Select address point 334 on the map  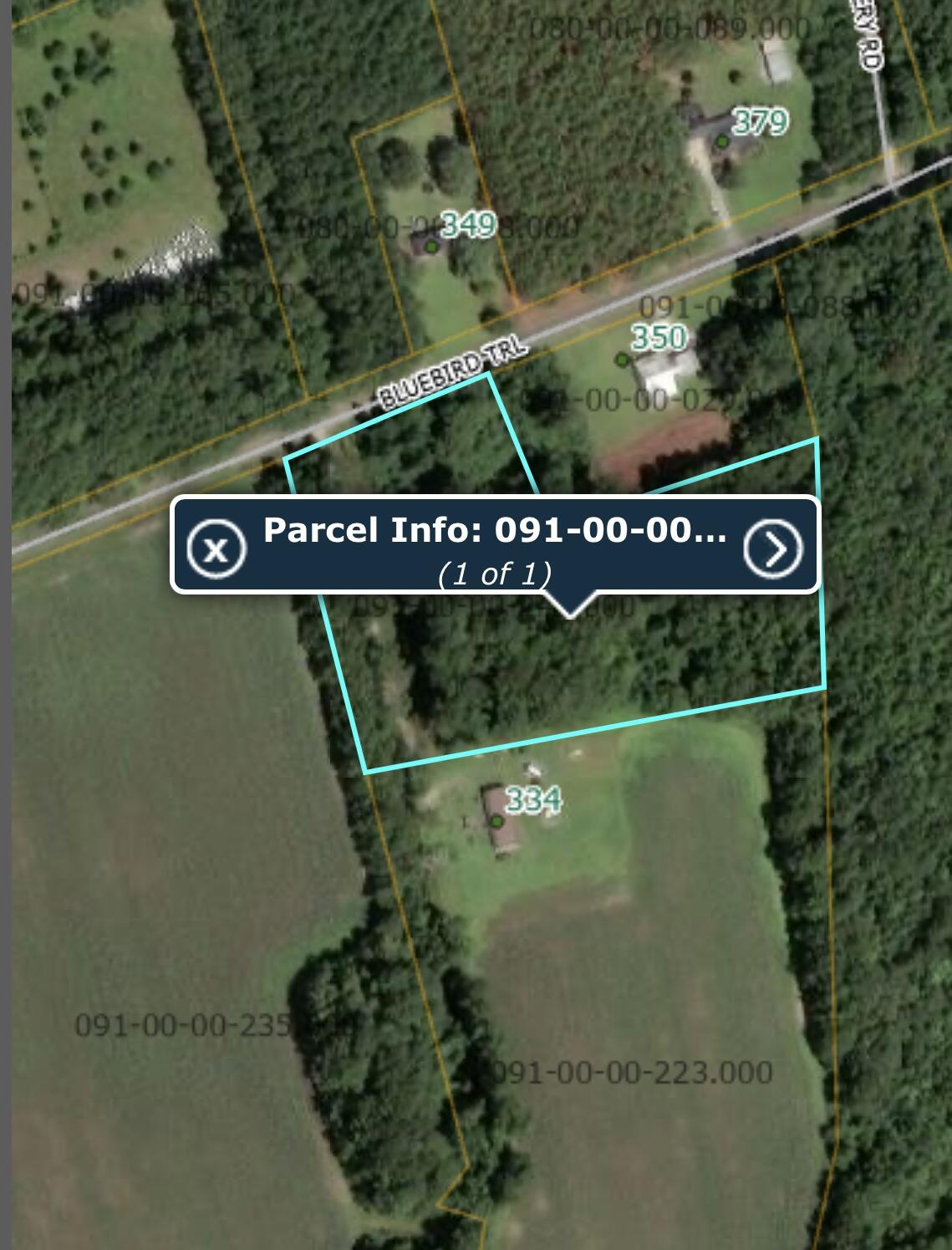point(497,821)
